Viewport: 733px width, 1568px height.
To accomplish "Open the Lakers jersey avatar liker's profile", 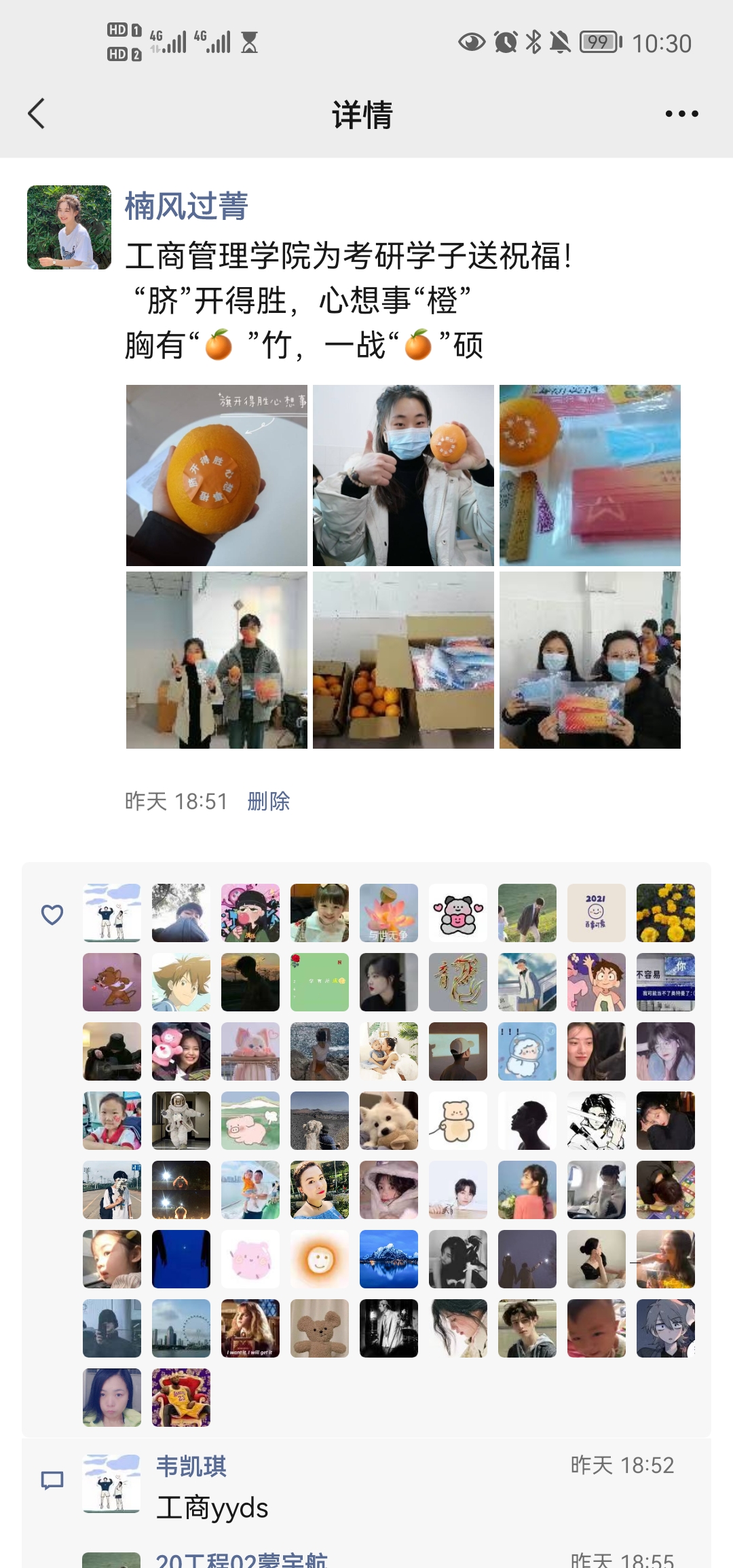I will coord(181,1398).
